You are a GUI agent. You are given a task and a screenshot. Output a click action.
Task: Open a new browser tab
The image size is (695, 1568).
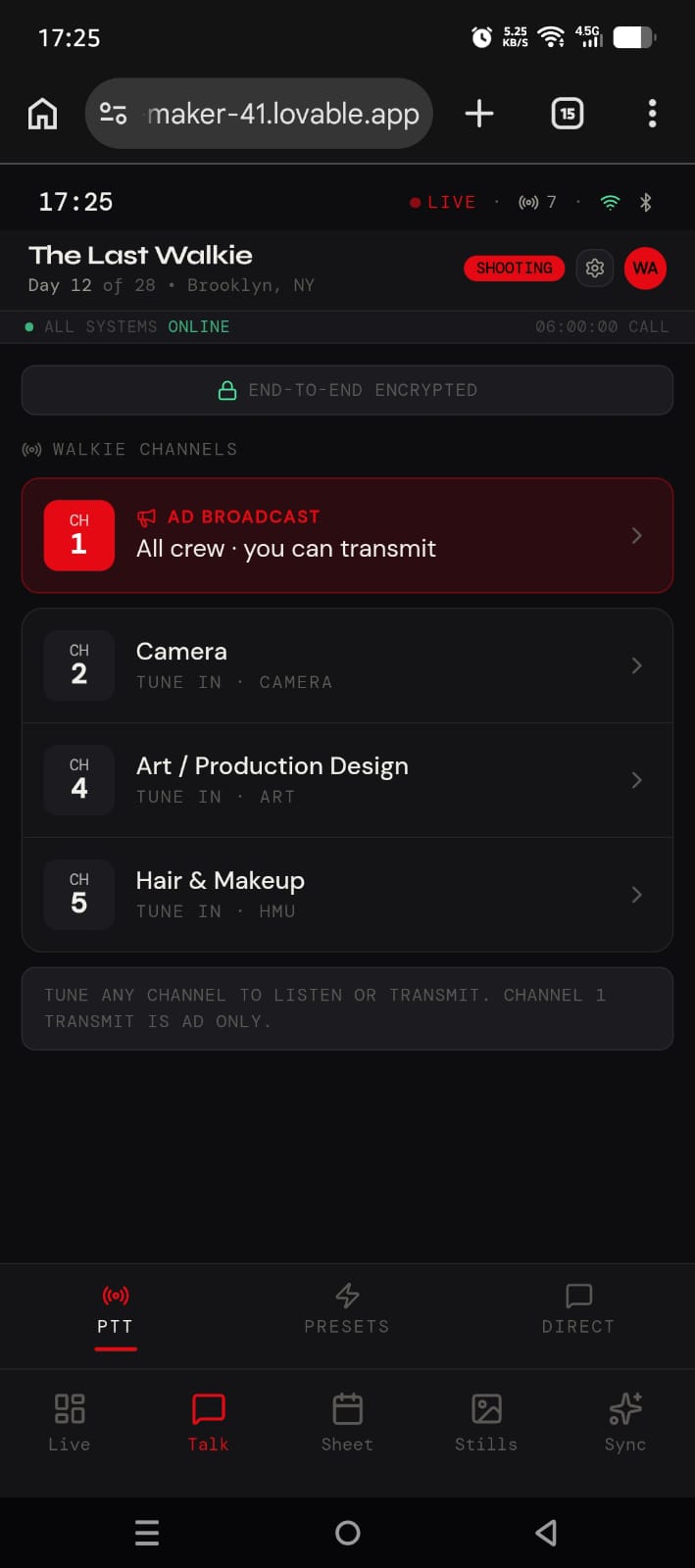(479, 114)
